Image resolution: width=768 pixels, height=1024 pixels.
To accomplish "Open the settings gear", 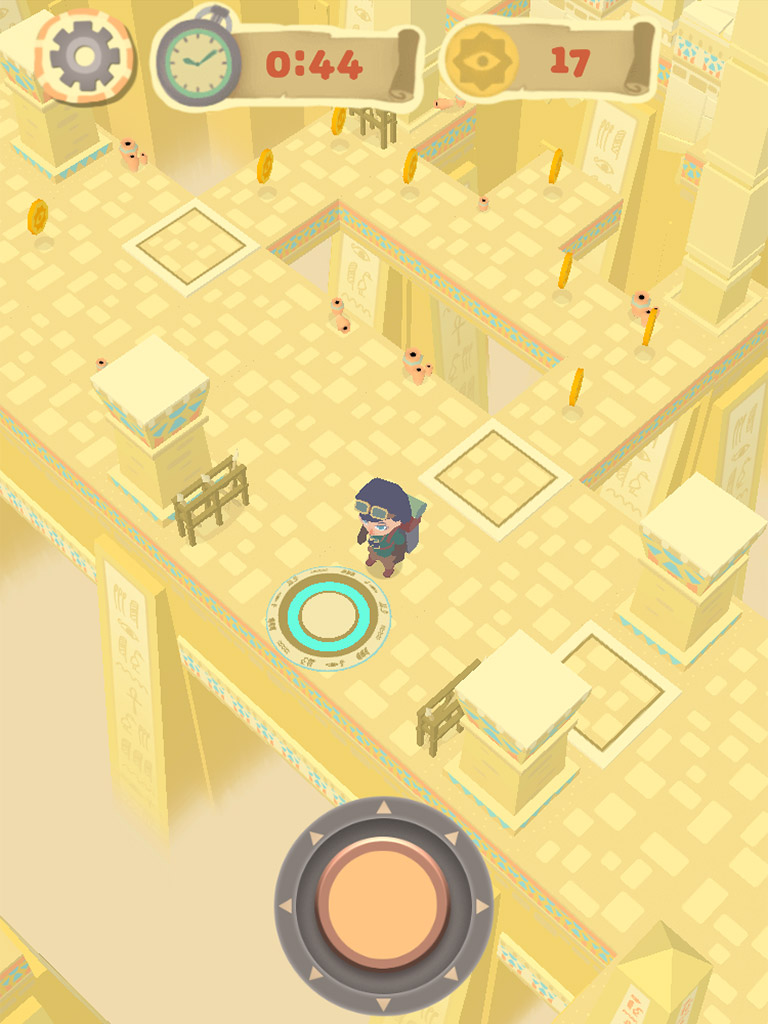I will tap(84, 56).
